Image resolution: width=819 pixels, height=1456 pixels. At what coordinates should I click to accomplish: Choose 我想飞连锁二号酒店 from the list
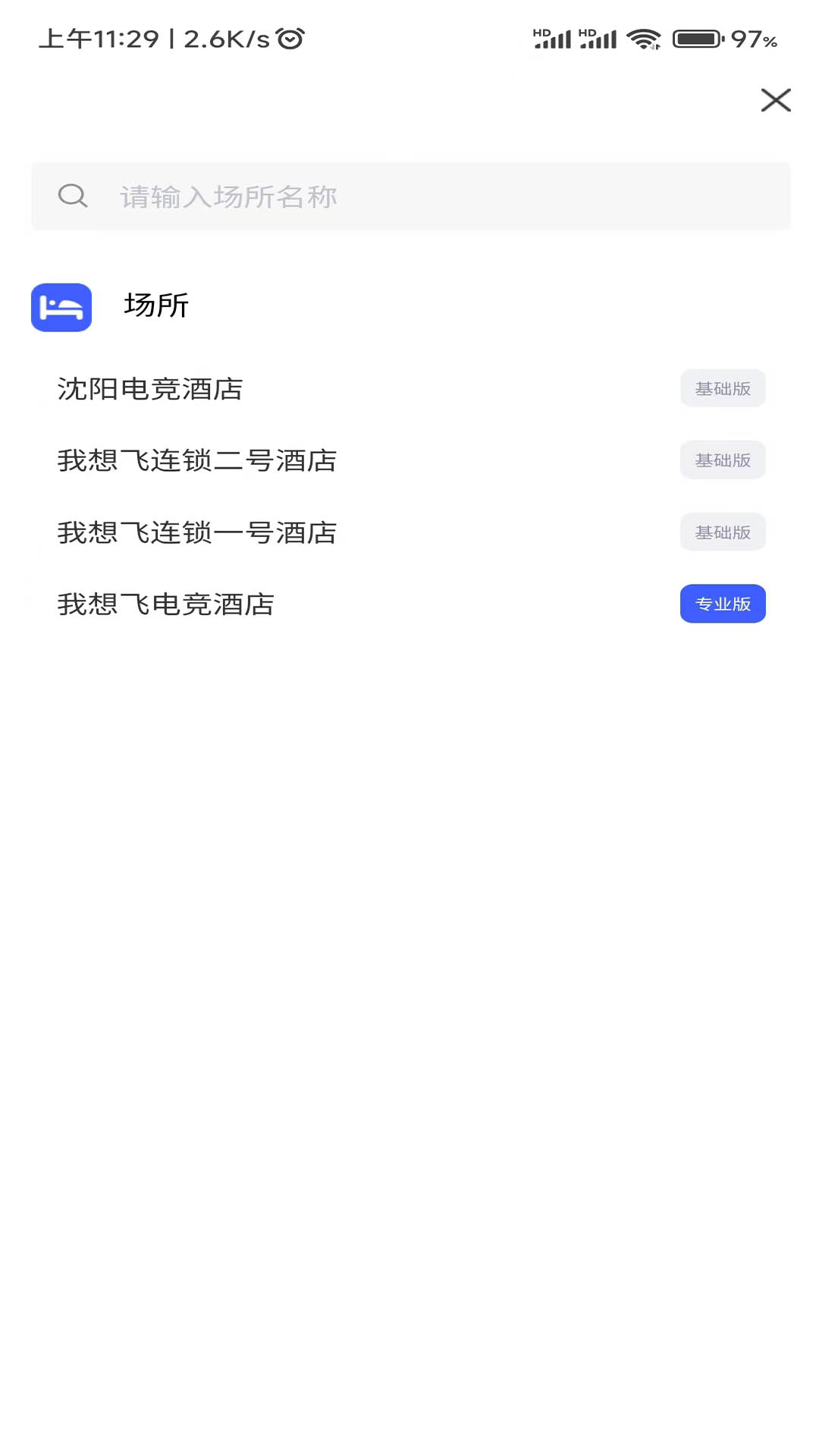click(197, 460)
